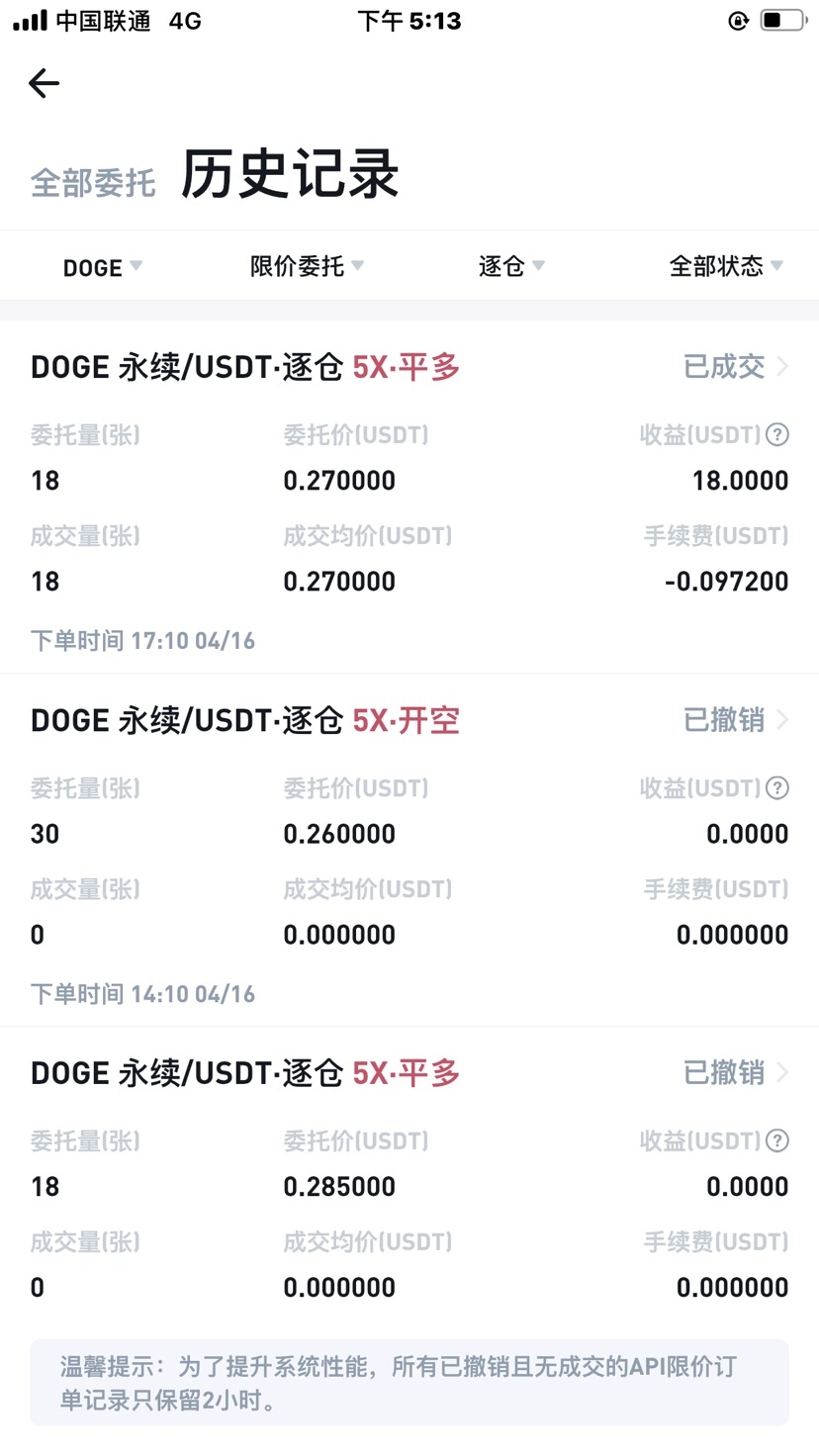Viewport: 819px width, 1456px height.
Task: Tap 收益 question mark on 0.285000 order
Action: coord(777,1141)
